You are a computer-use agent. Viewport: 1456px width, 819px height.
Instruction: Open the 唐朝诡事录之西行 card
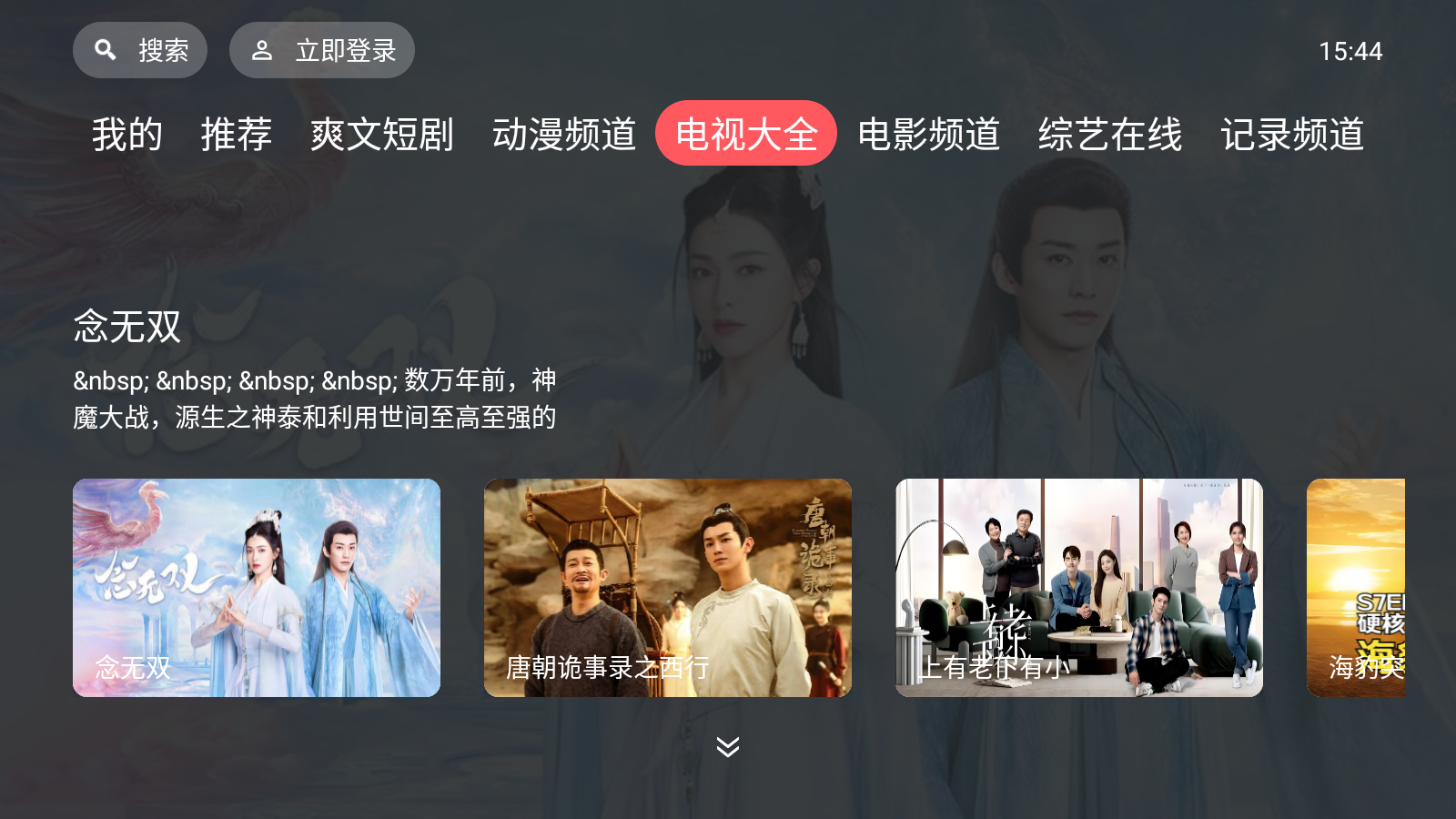coord(668,588)
